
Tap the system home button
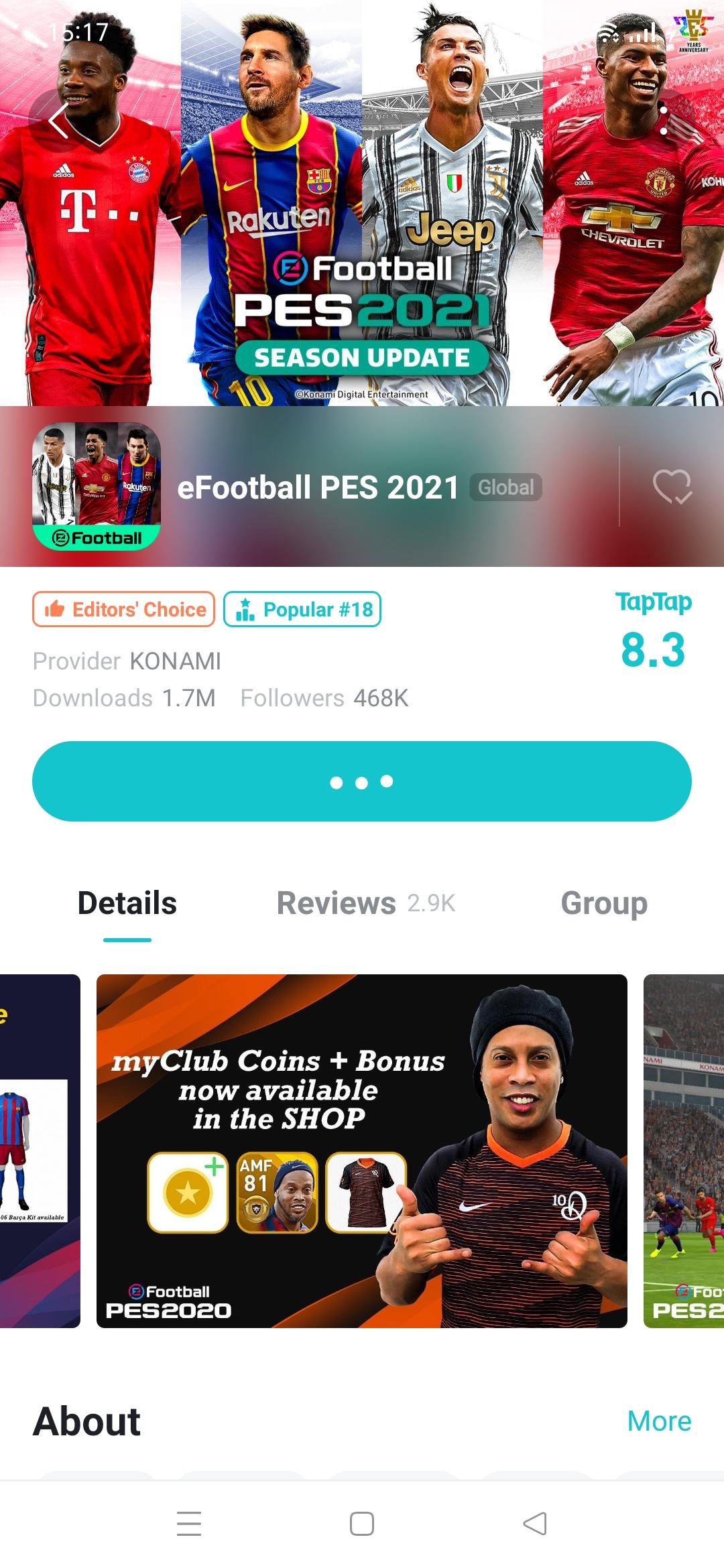tap(362, 1524)
